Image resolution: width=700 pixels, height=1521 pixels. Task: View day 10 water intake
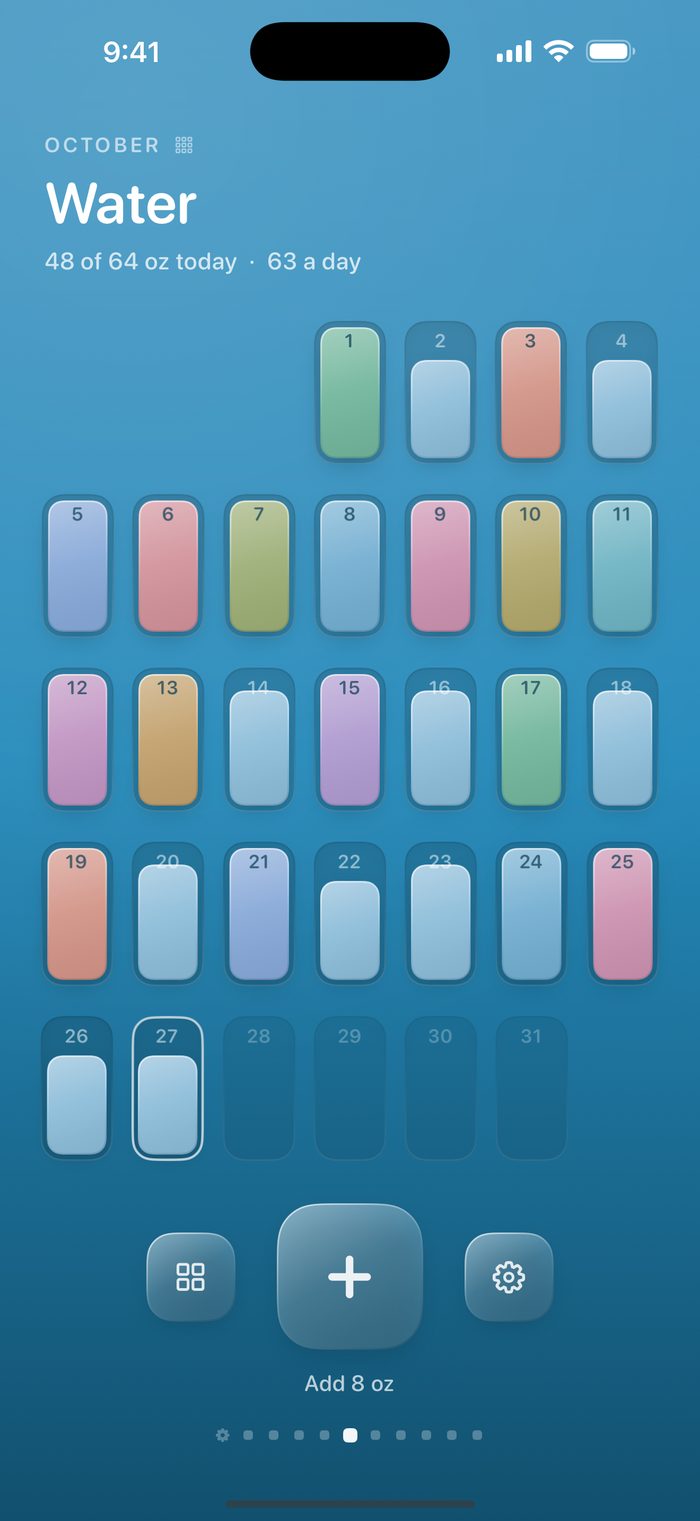click(531, 566)
